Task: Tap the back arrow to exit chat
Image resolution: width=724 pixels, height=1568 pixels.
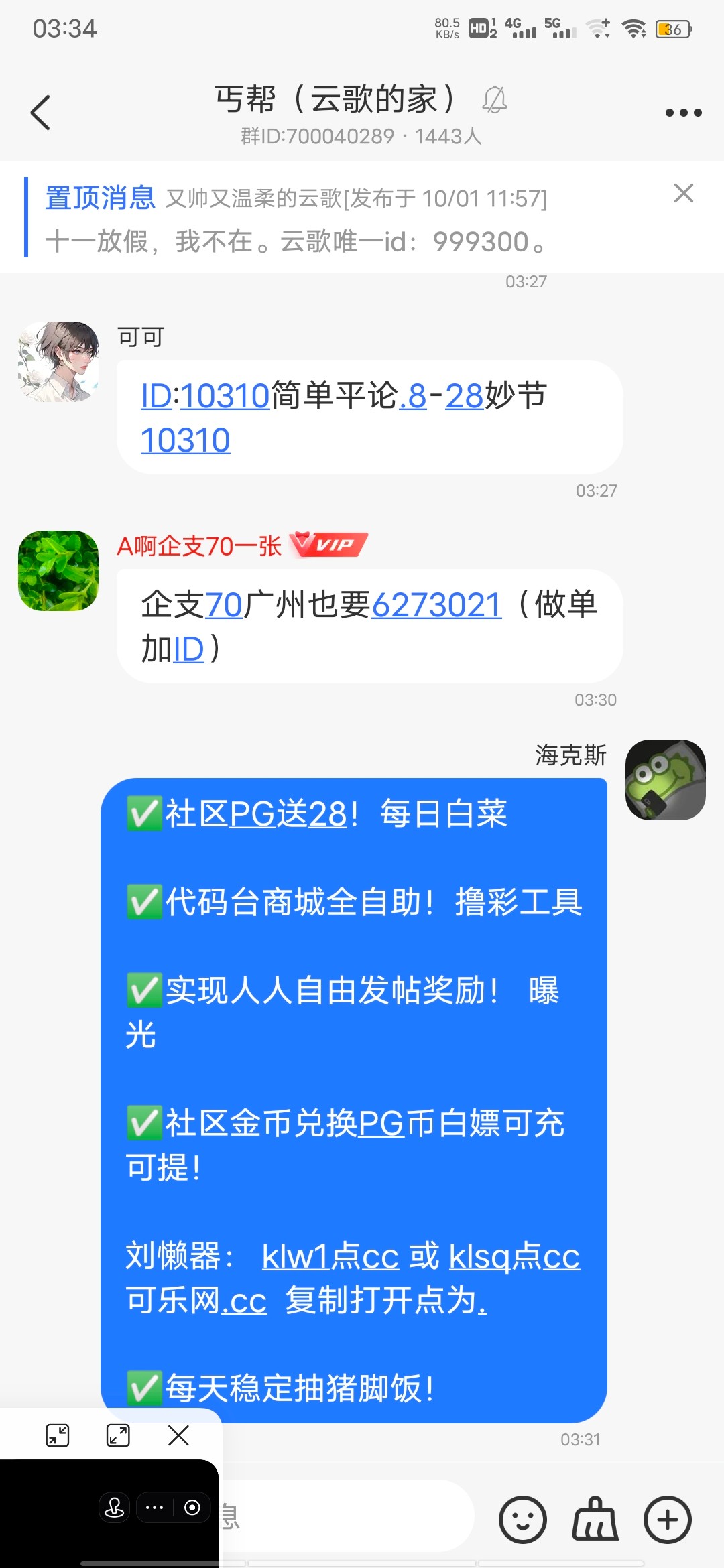Action: pyautogui.click(x=40, y=113)
